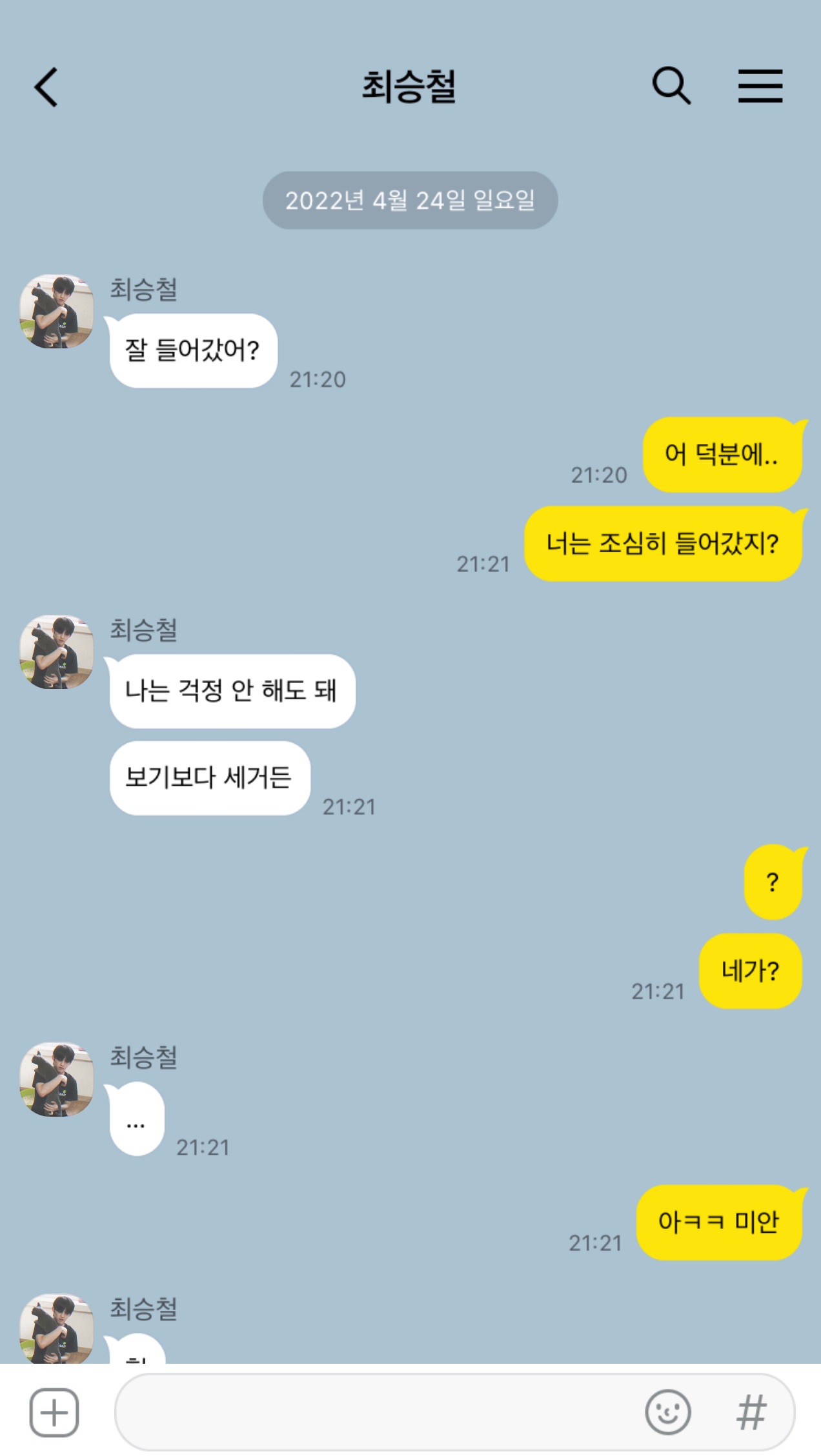The height and width of the screenshot is (1456, 821).
Task: Open the emoticon picker
Action: point(667,1412)
